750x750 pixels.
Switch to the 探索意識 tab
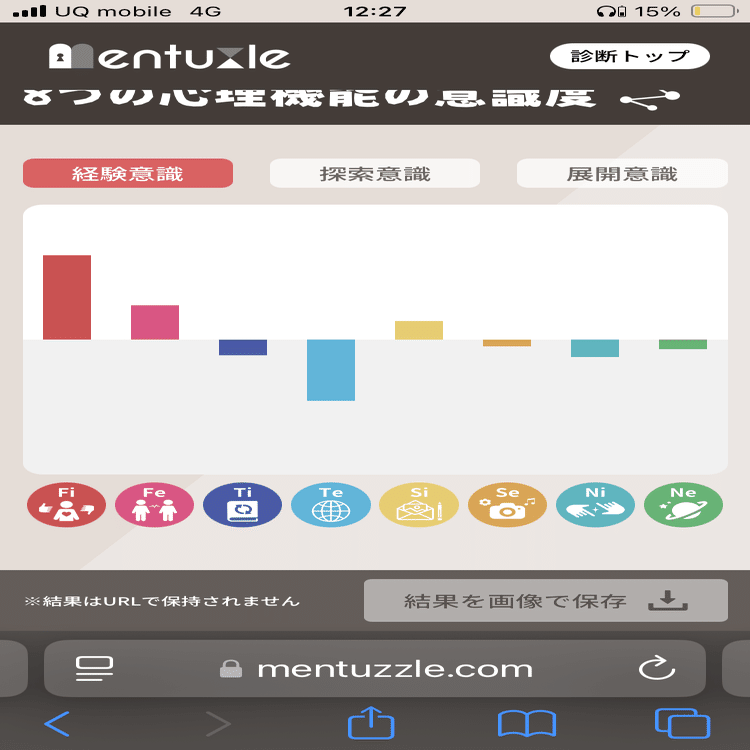[x=375, y=173]
